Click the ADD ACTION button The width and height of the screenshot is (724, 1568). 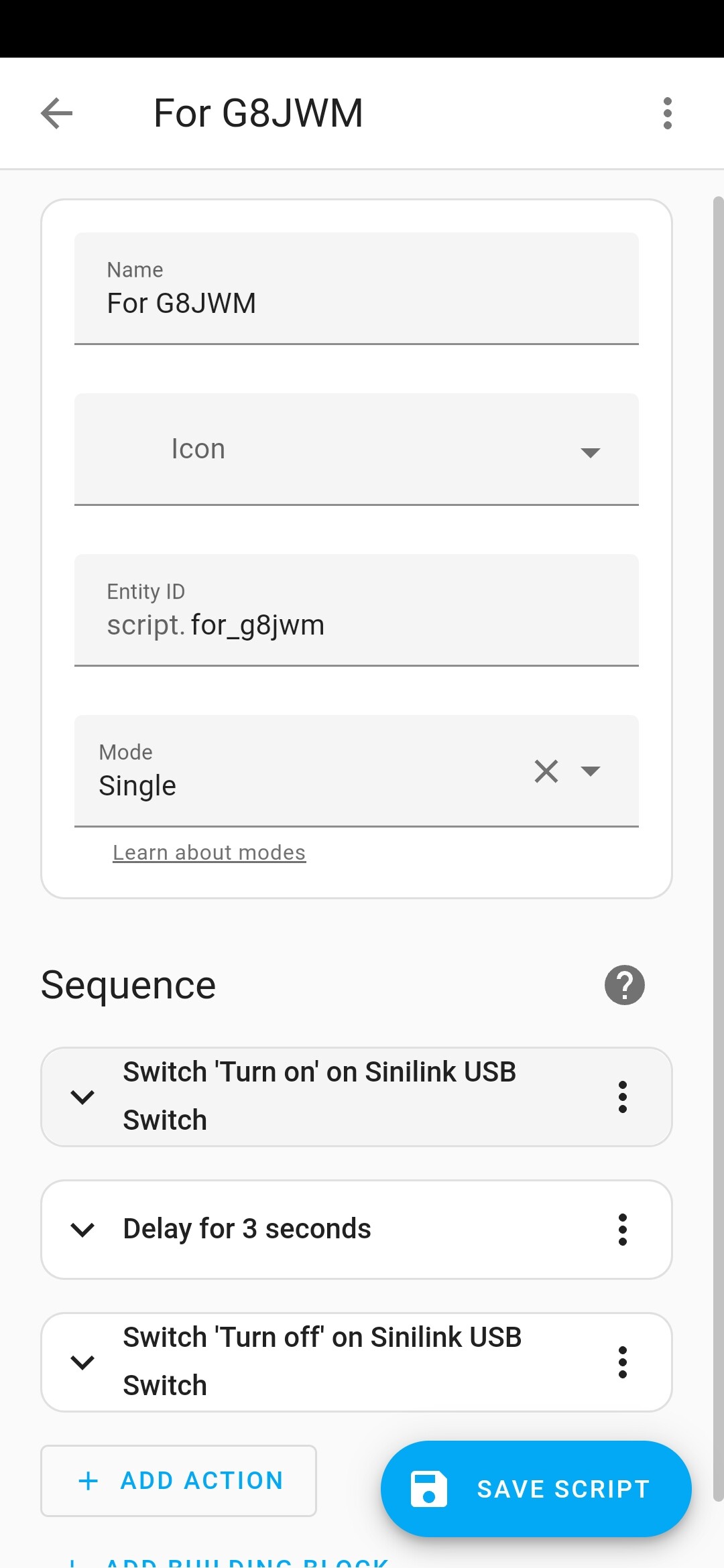pyautogui.click(x=178, y=1481)
